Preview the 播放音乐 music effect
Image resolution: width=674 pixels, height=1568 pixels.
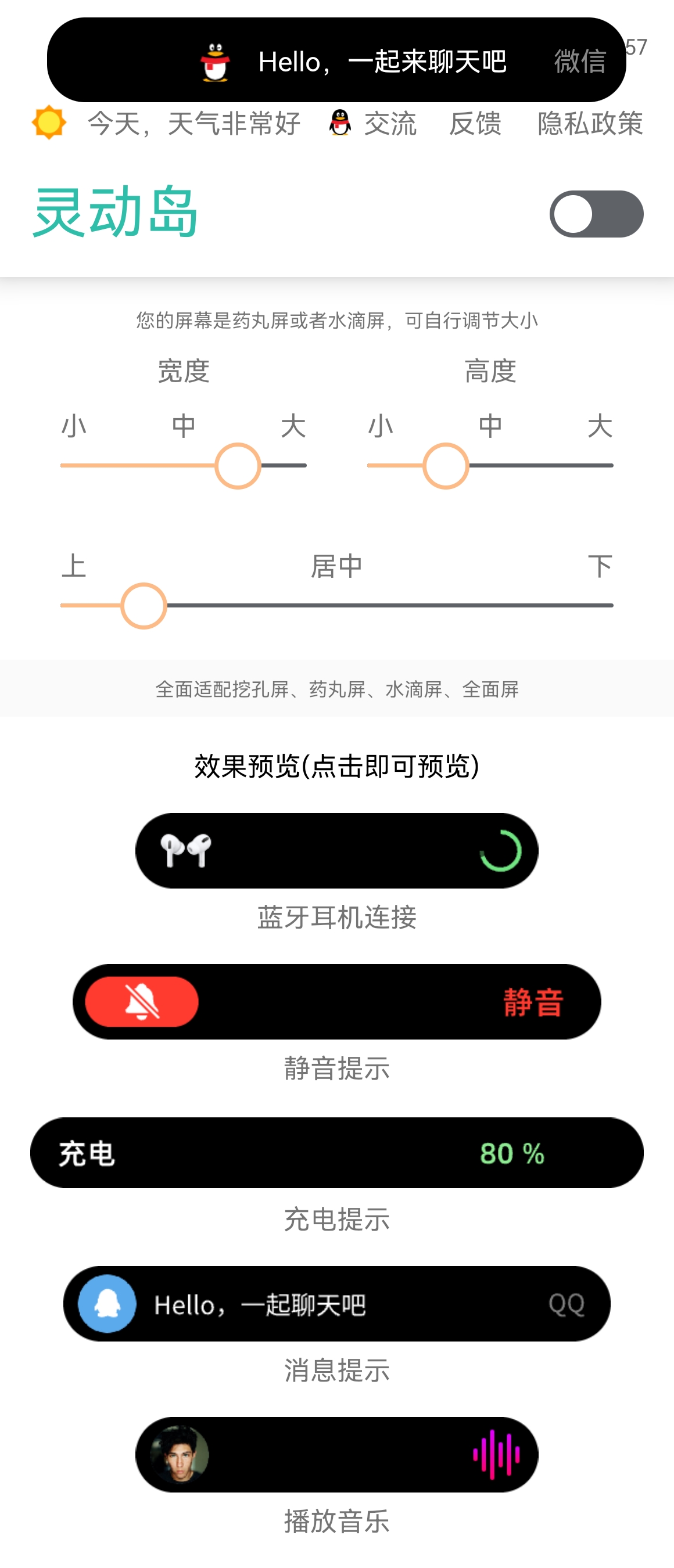[x=336, y=1454]
